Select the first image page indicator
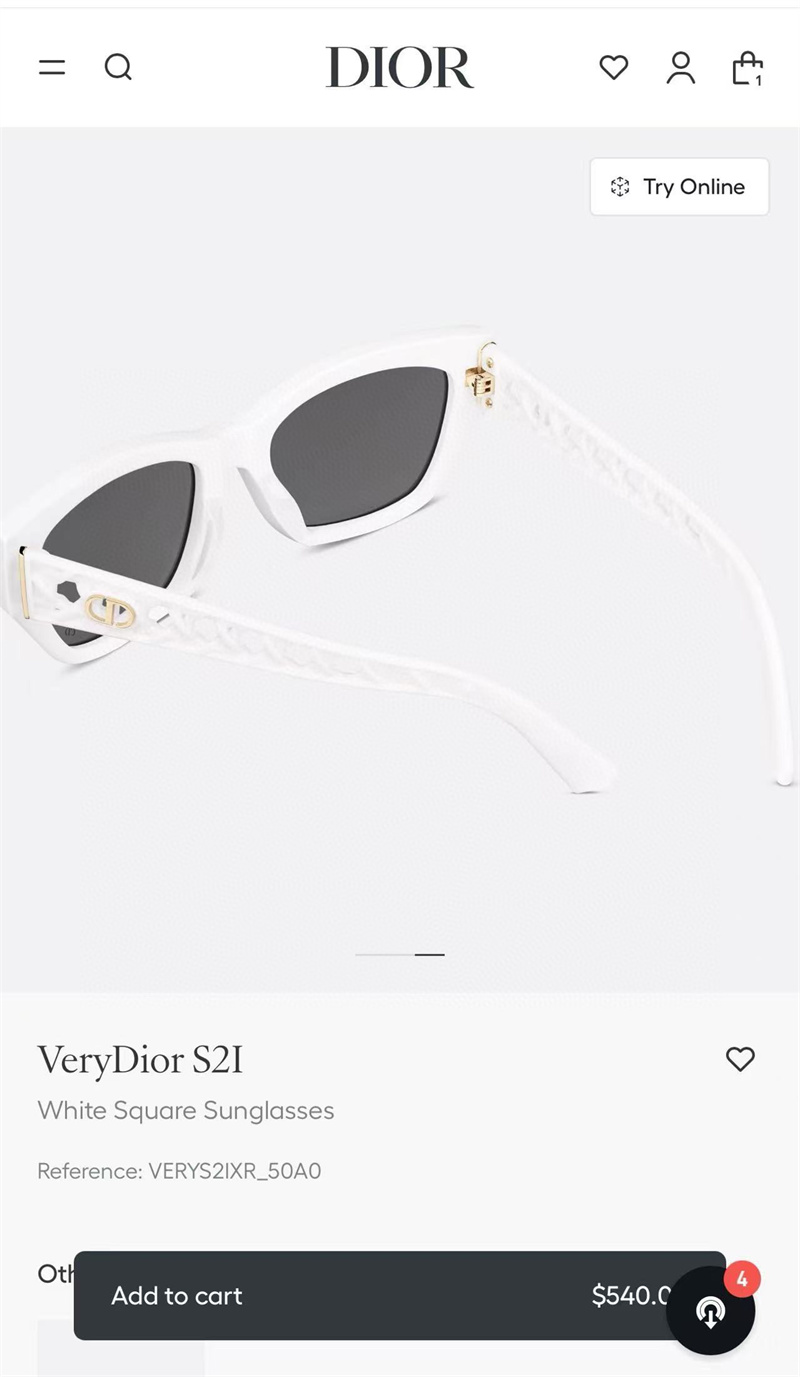Screen dimensions: 800x1377 click(x=384, y=955)
